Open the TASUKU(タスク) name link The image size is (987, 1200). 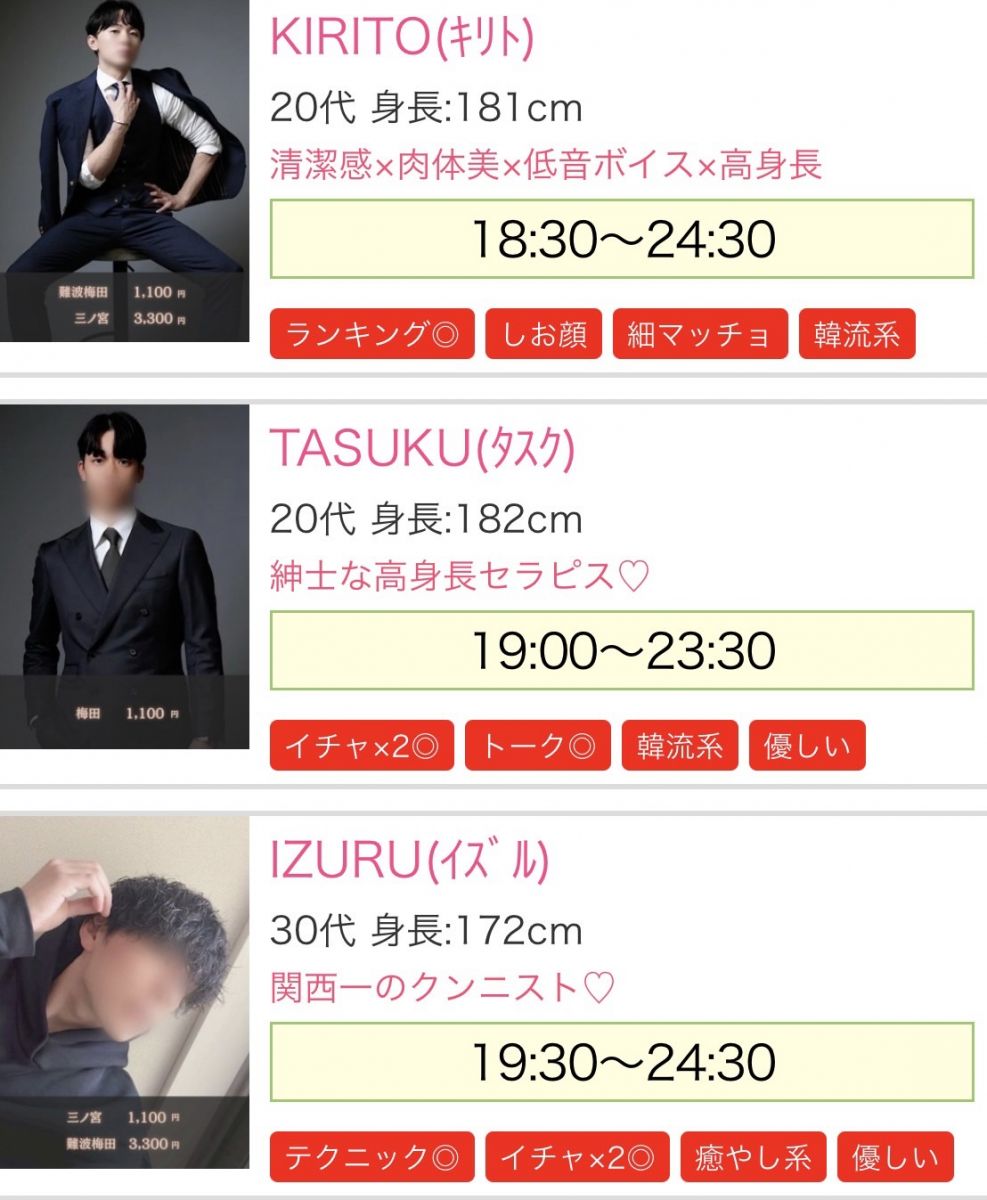tap(422, 451)
